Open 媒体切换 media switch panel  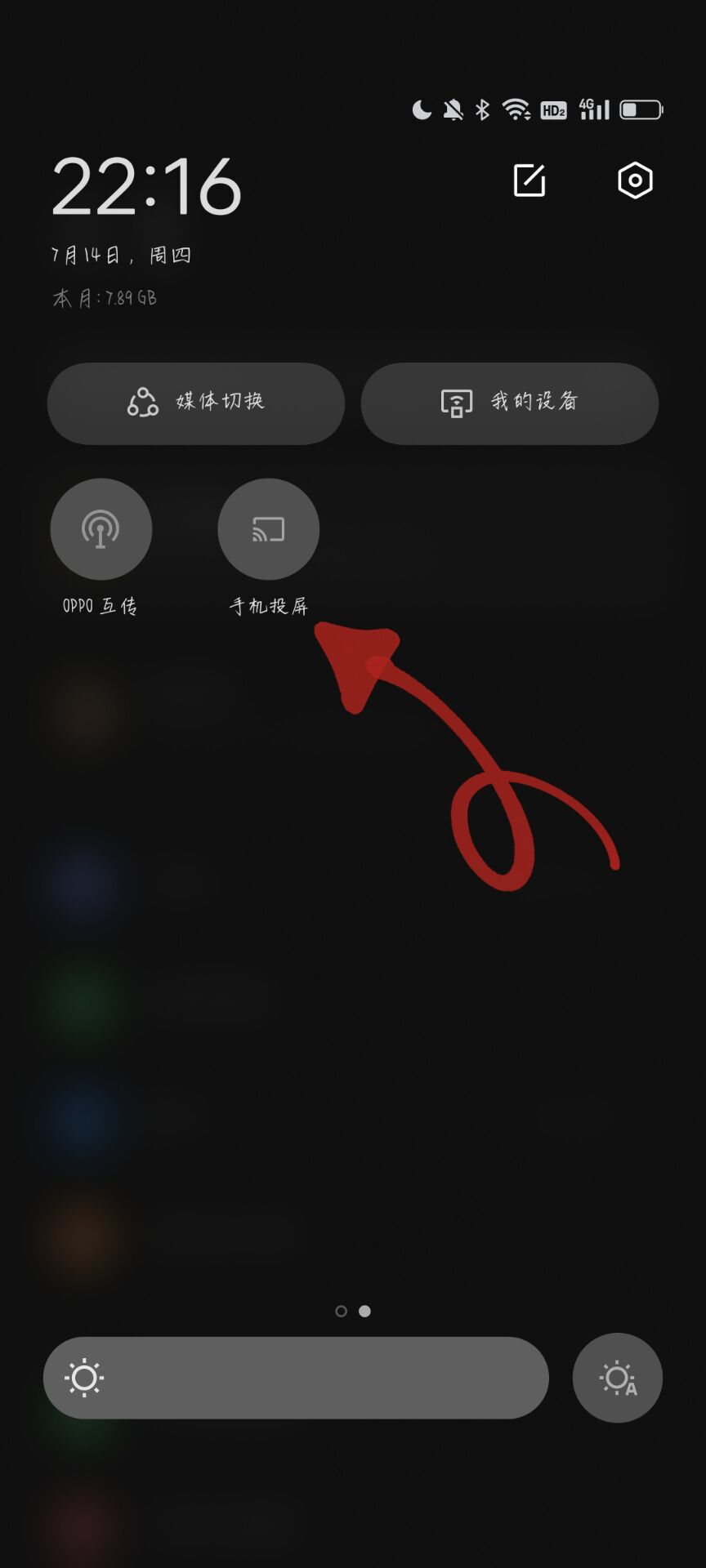pyautogui.click(x=196, y=403)
